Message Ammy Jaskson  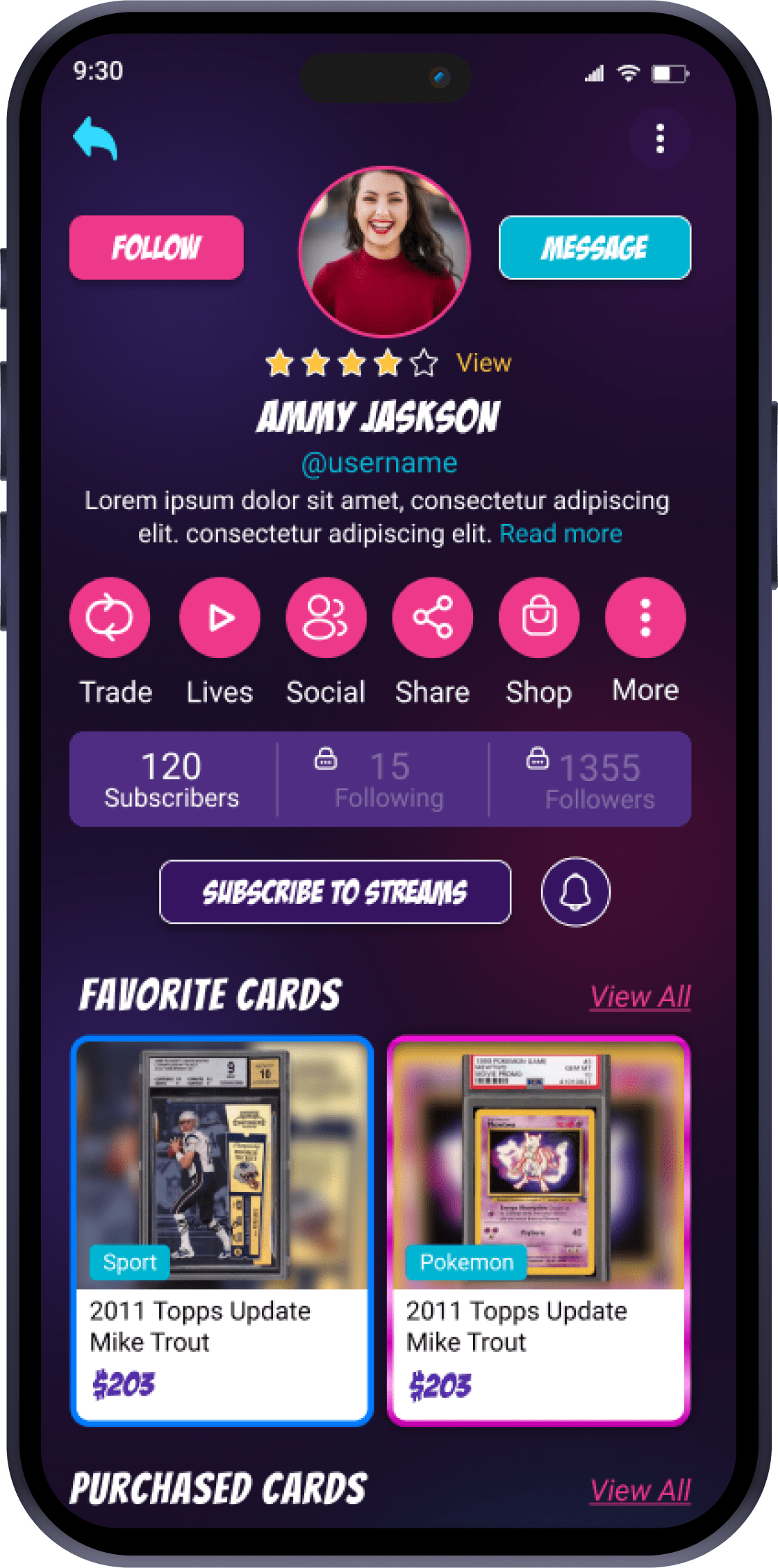tap(595, 247)
